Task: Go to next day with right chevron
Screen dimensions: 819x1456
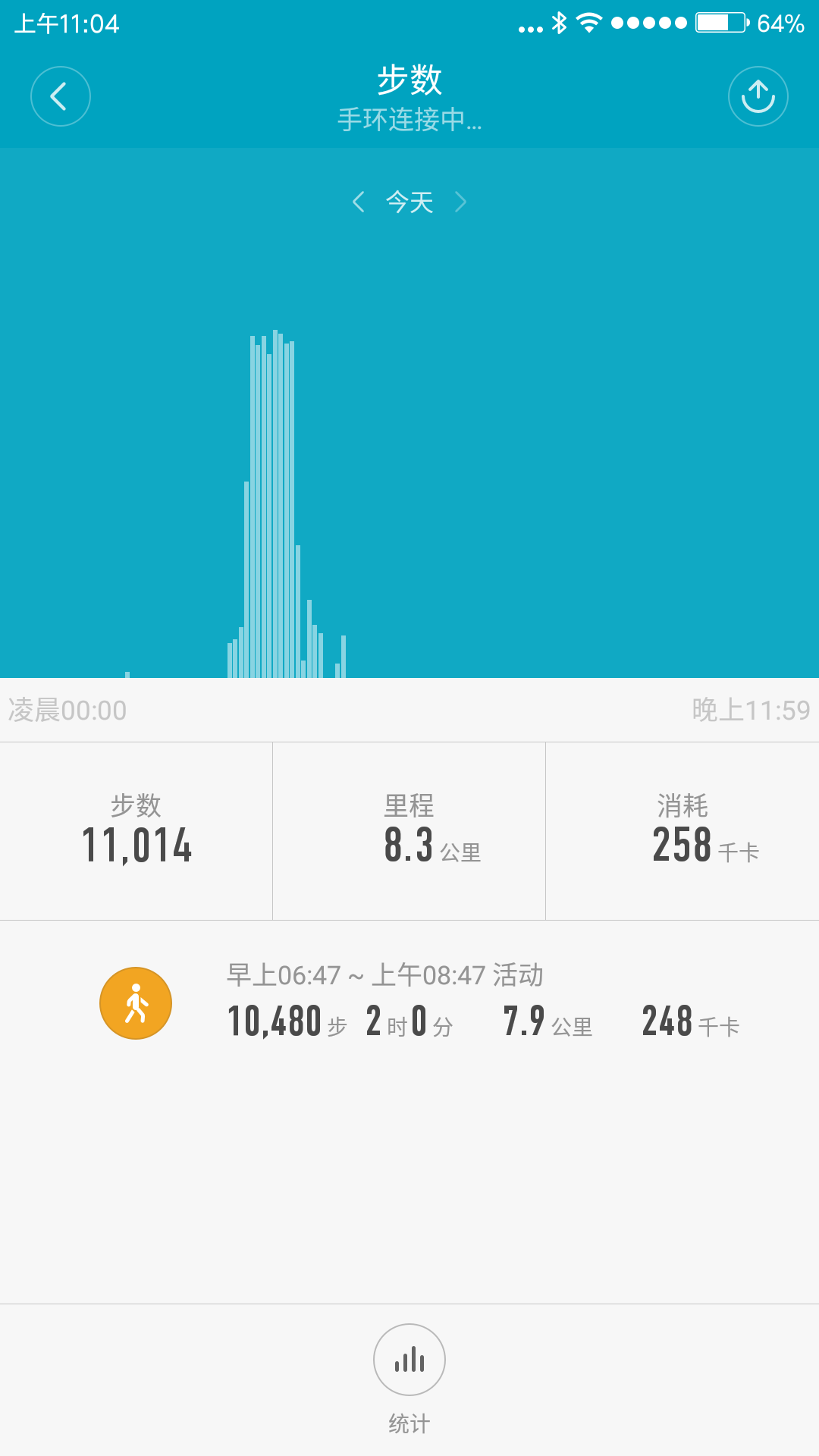Action: pyautogui.click(x=461, y=202)
